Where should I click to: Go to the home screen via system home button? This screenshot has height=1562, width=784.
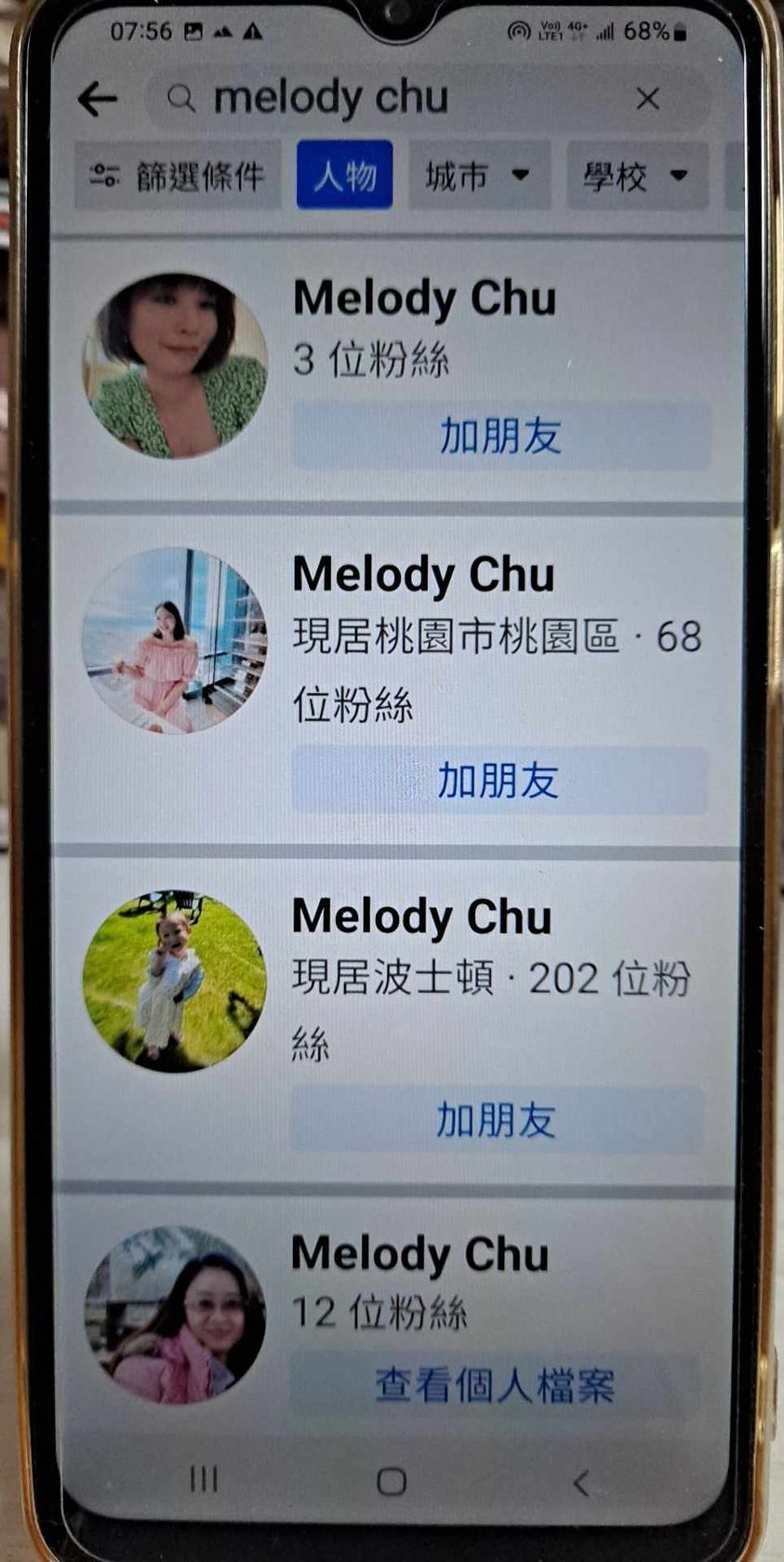coord(392,1481)
